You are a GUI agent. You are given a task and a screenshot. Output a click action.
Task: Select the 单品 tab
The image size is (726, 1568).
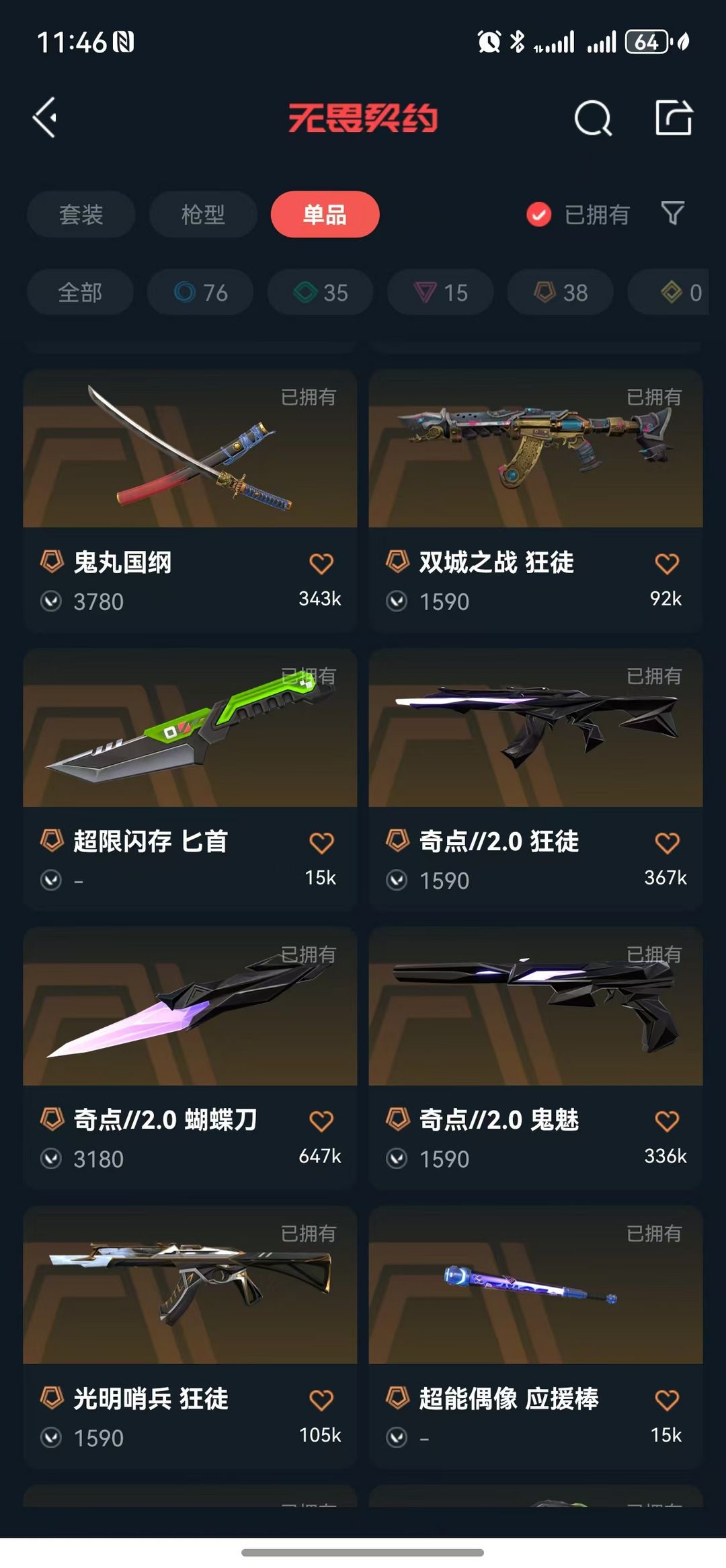(x=325, y=214)
